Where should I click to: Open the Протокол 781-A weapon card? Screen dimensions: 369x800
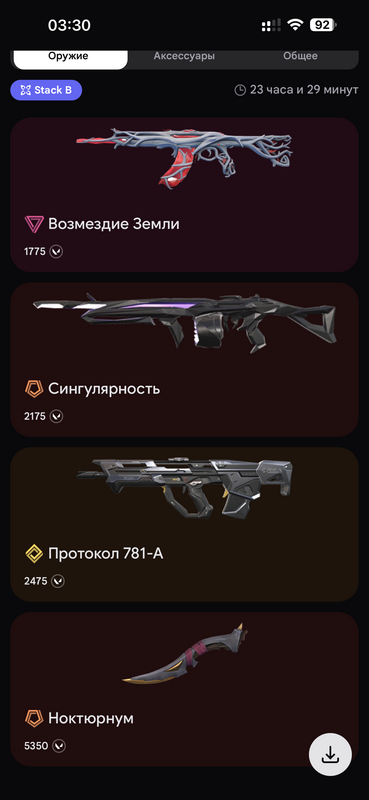pos(184,524)
